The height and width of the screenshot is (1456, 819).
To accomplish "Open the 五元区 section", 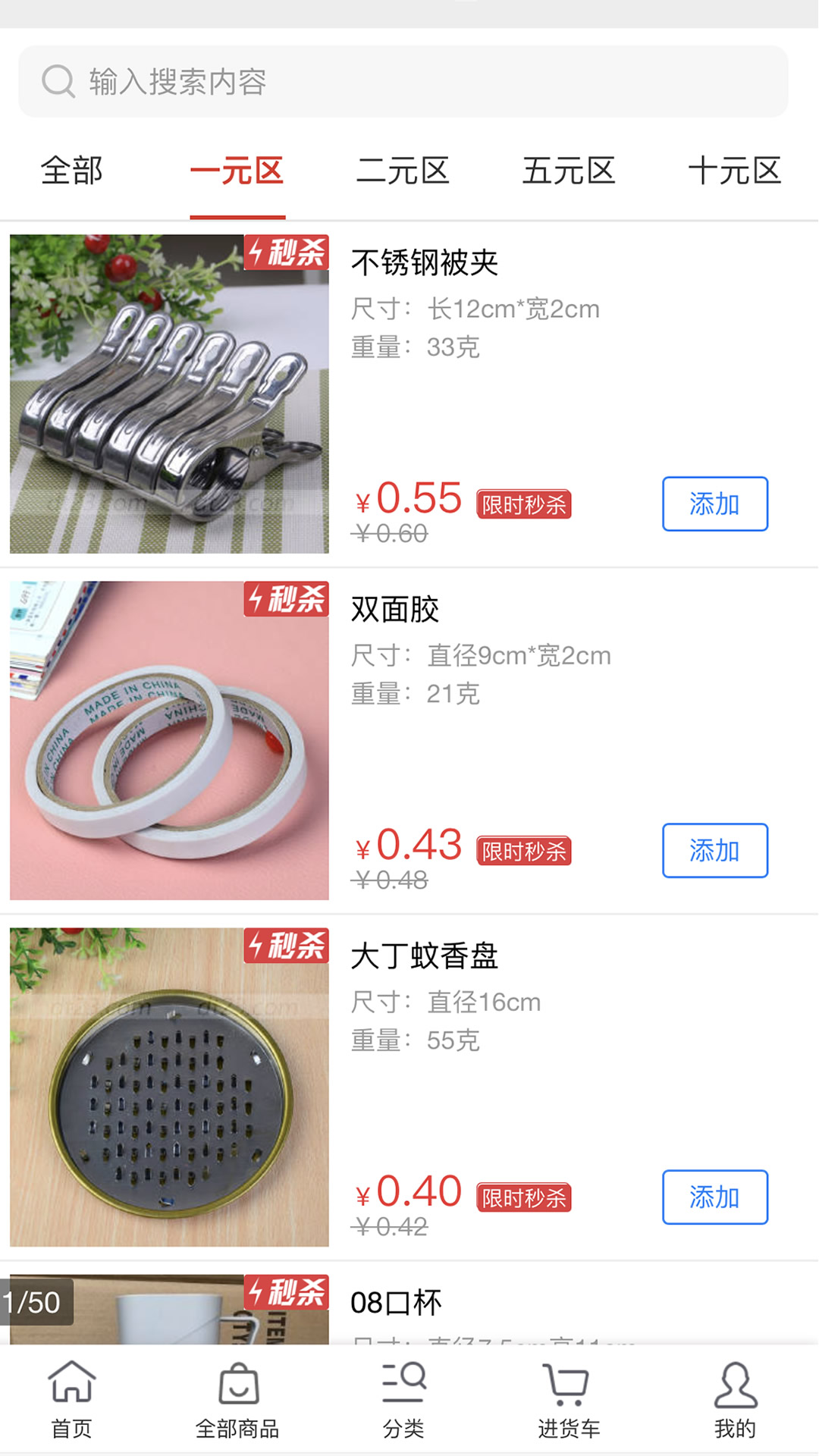I will [571, 171].
